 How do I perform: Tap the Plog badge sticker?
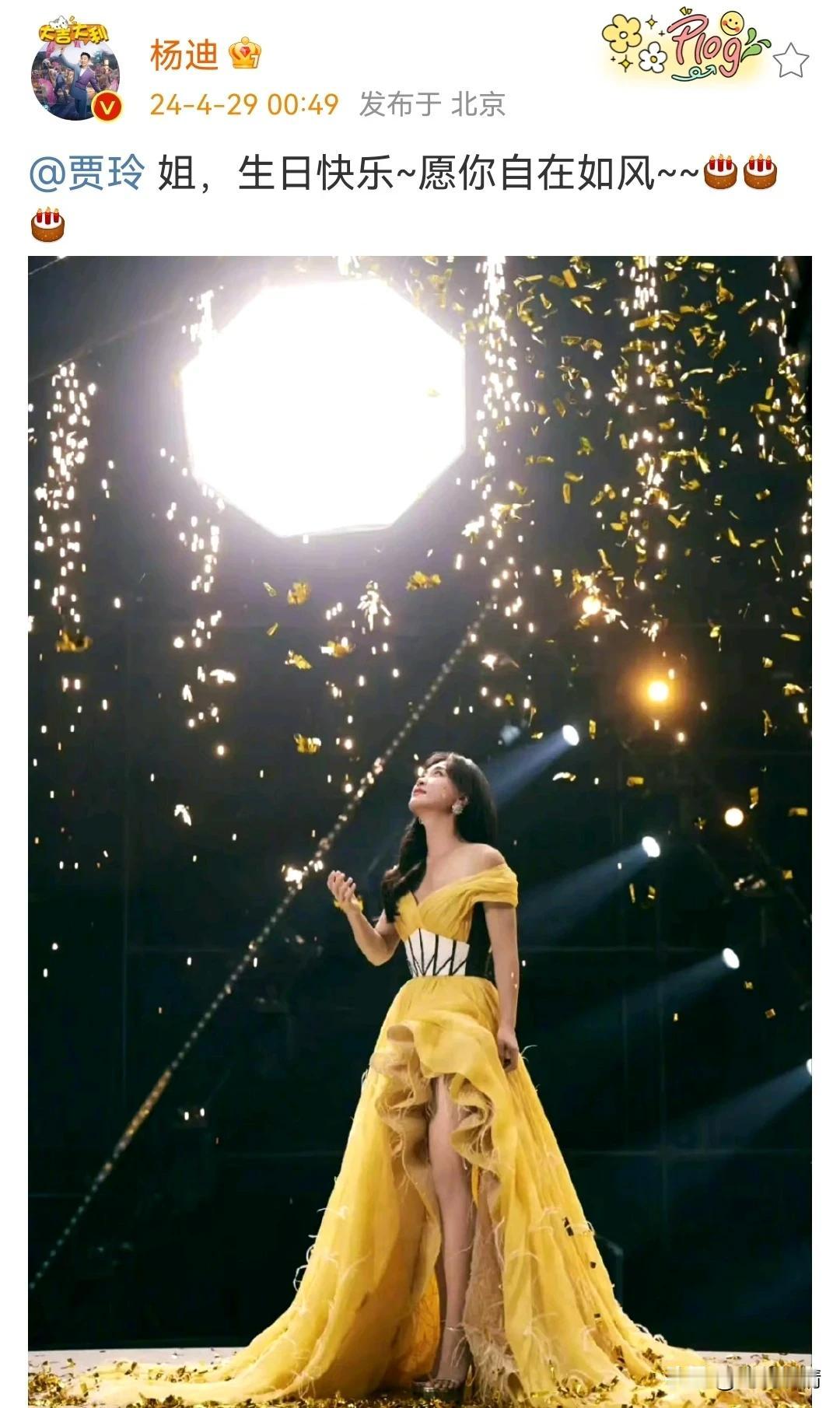[683, 46]
